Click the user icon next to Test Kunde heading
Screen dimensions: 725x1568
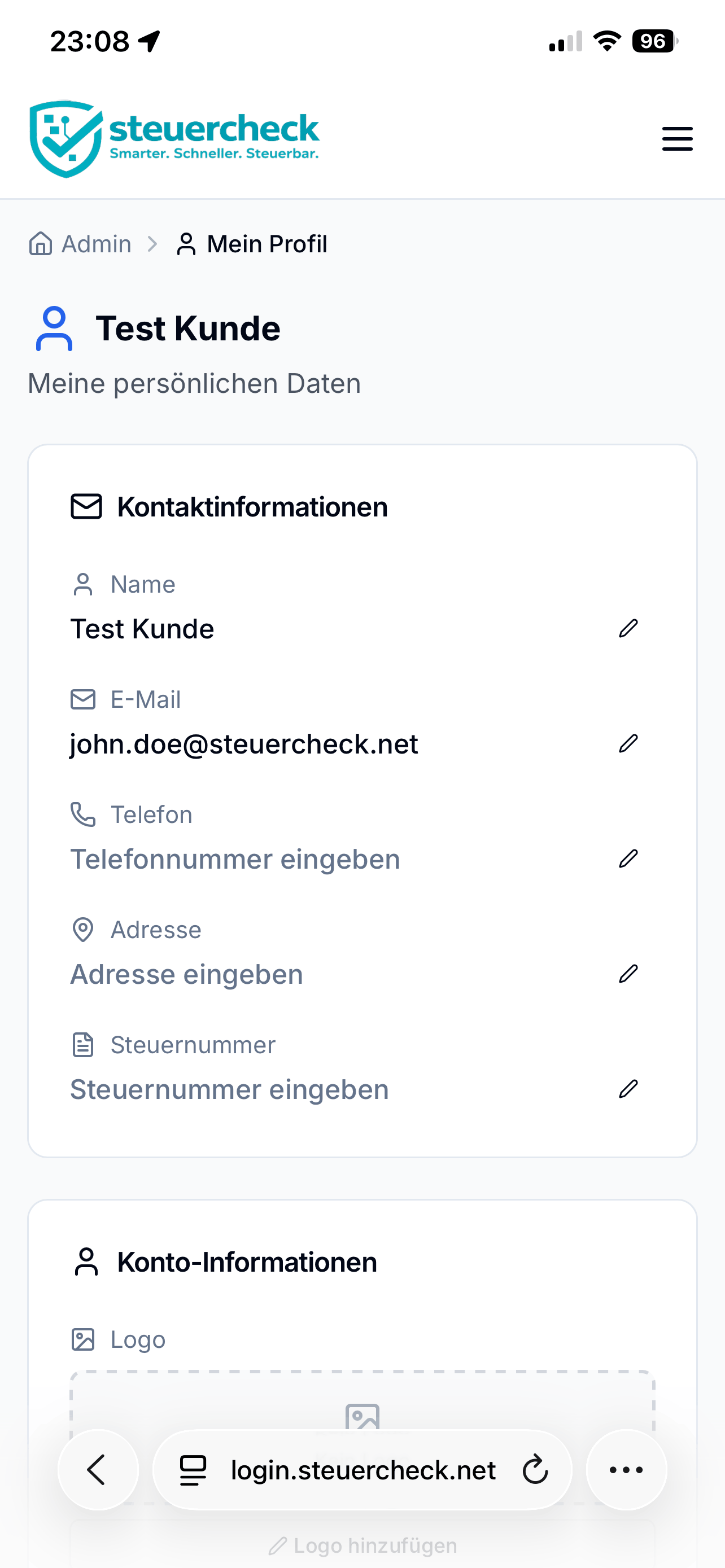(x=54, y=329)
